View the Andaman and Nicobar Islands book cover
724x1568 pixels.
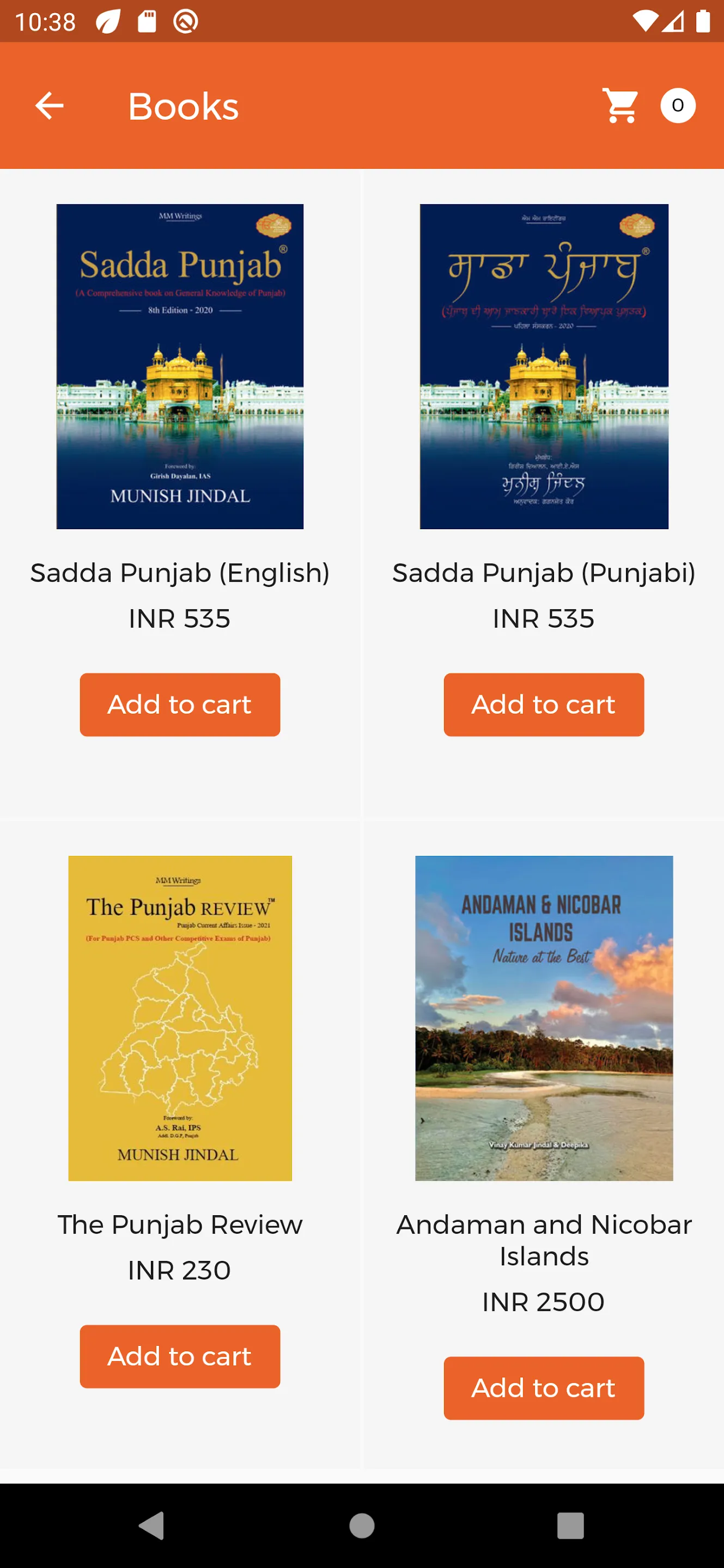pyautogui.click(x=544, y=1018)
